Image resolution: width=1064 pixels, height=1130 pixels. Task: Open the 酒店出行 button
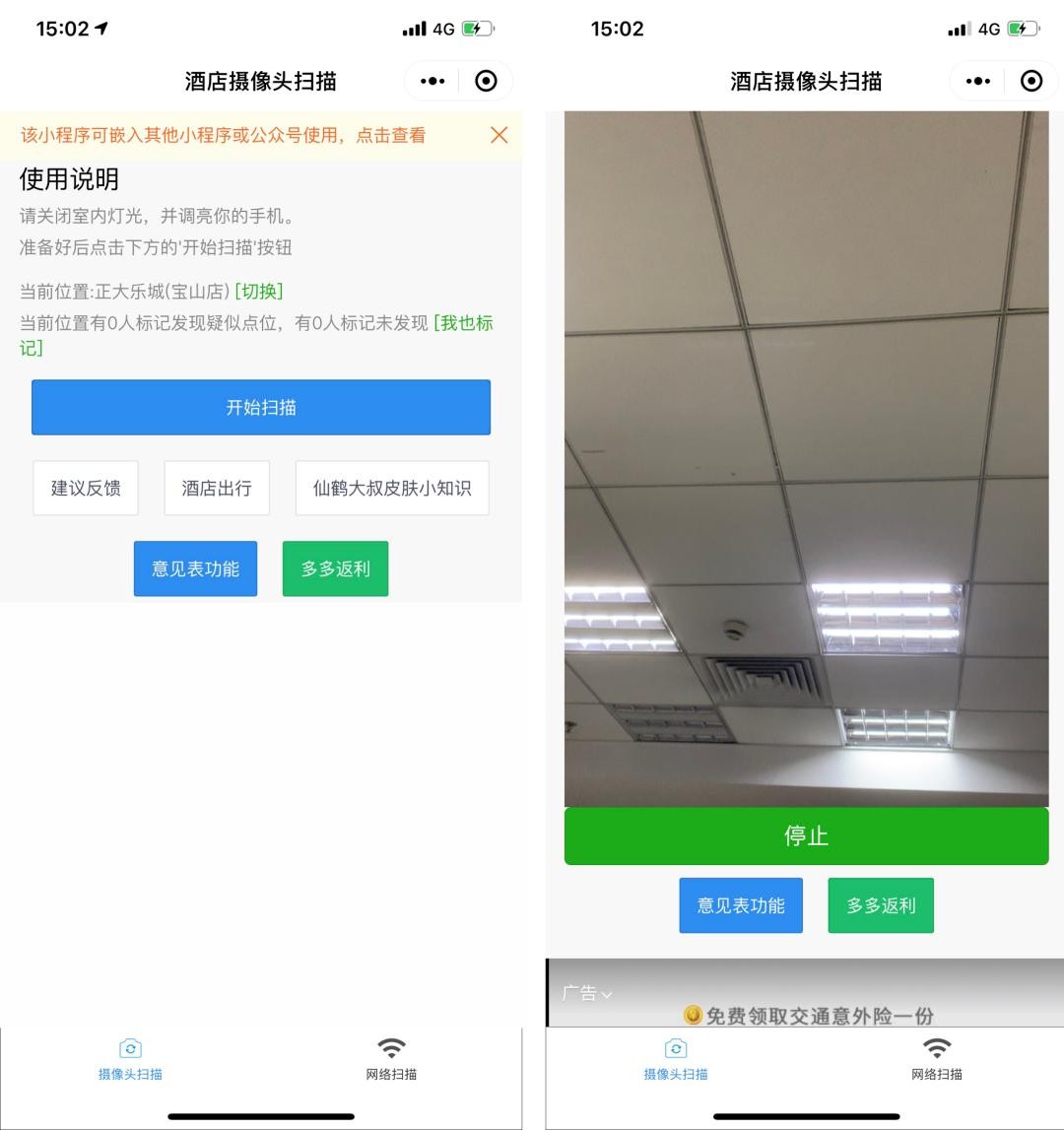(x=217, y=488)
